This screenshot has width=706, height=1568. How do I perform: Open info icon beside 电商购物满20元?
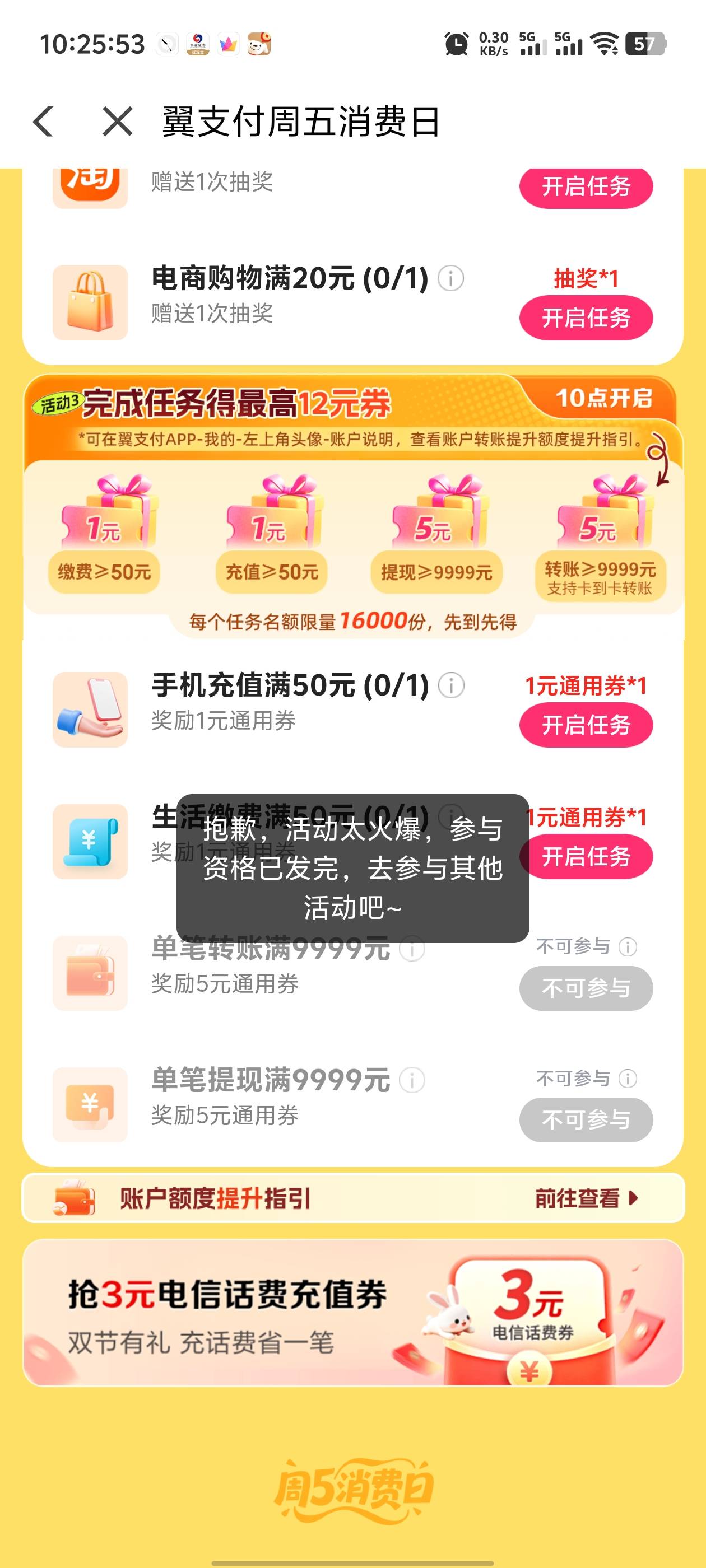click(x=452, y=278)
